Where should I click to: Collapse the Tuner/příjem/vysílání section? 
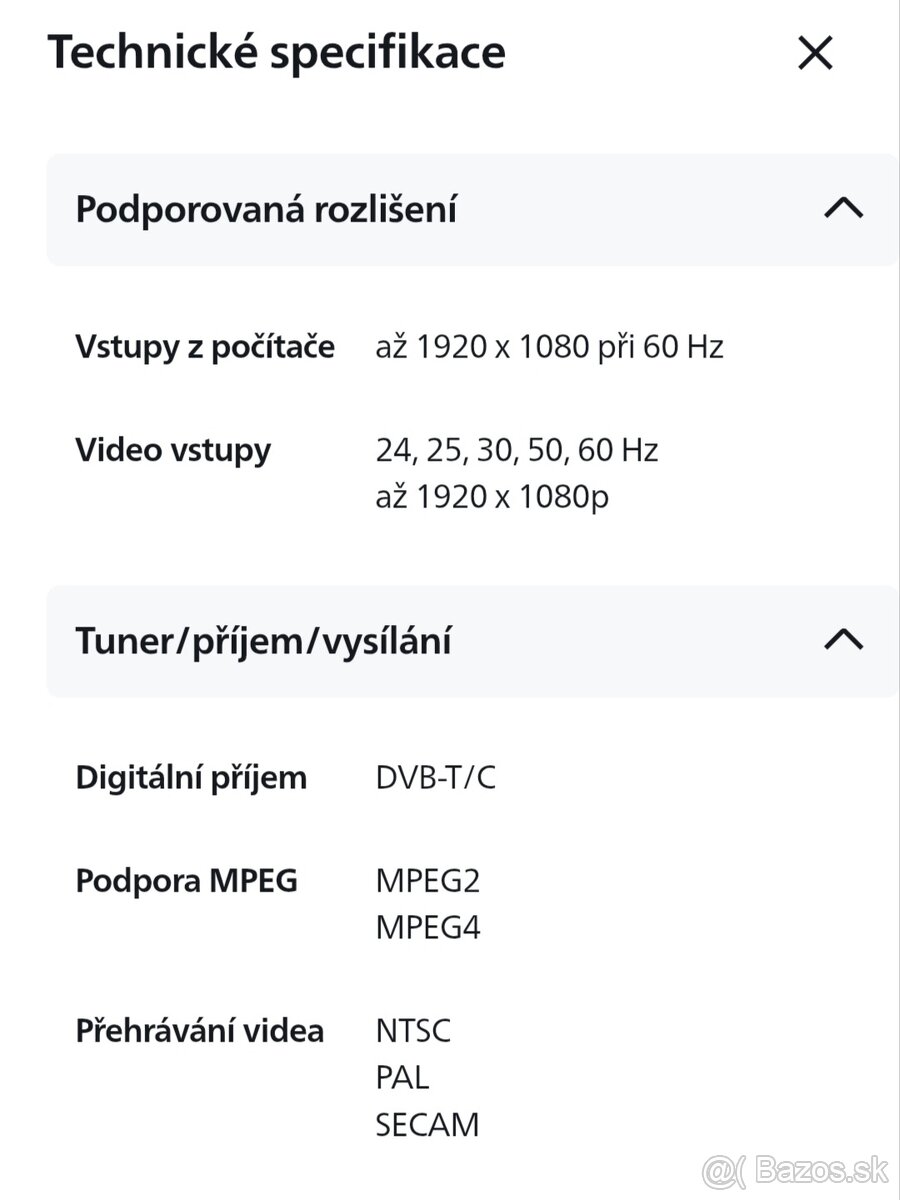[843, 640]
